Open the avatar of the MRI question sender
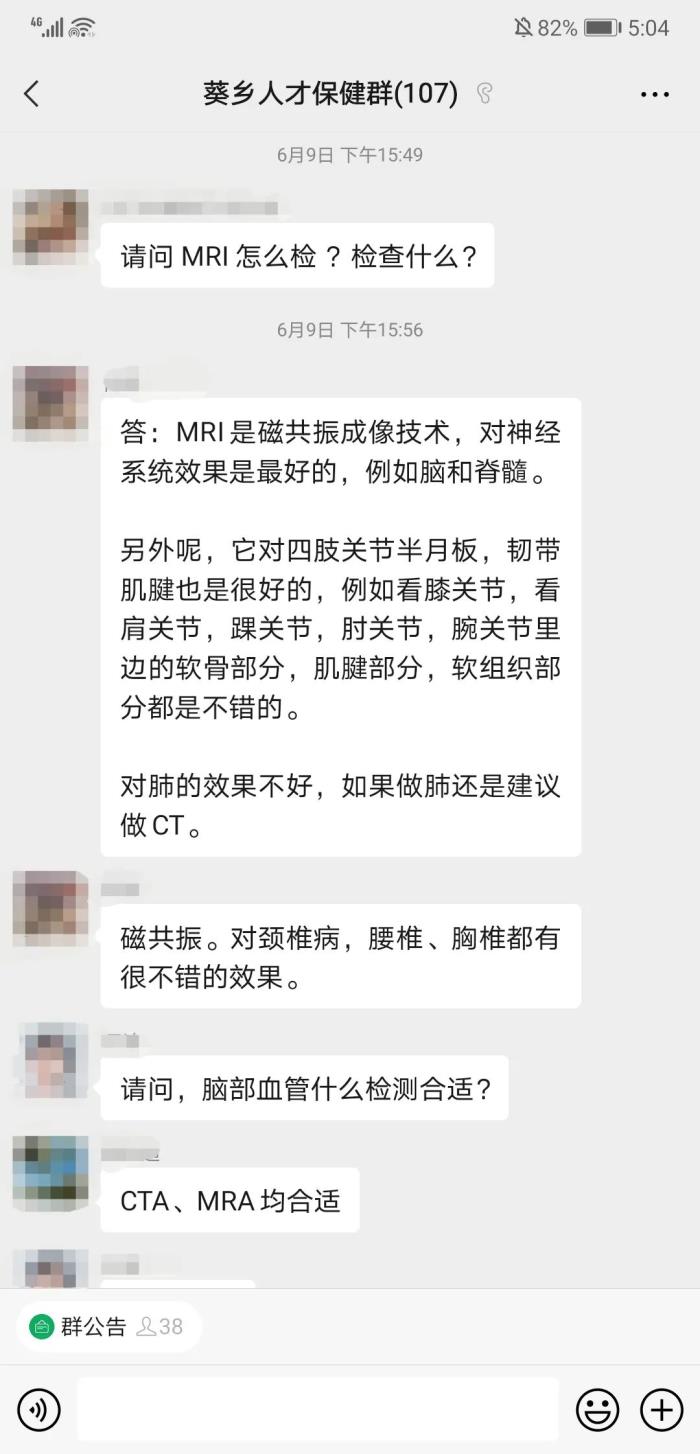700x1454 pixels. point(50,227)
